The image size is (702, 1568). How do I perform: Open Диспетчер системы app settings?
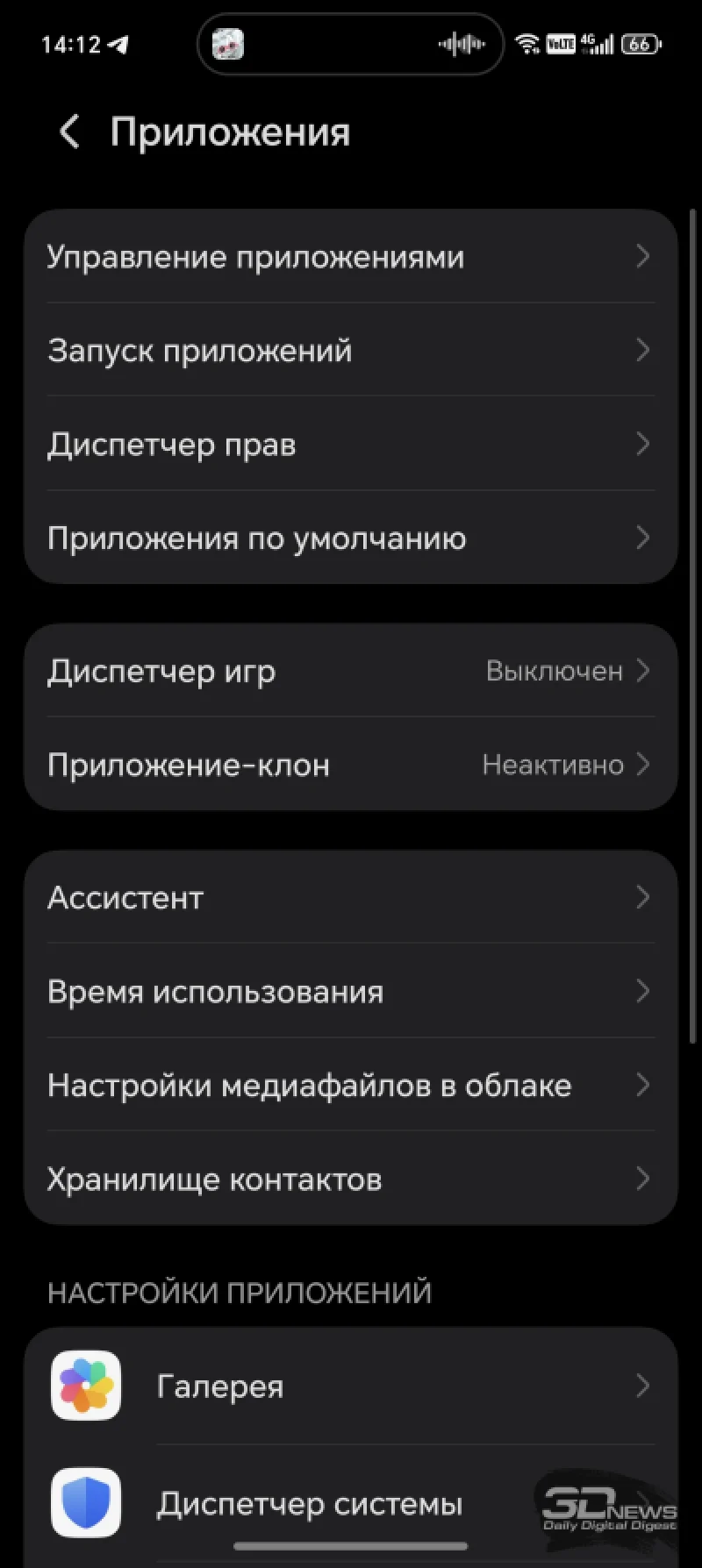point(351,1503)
